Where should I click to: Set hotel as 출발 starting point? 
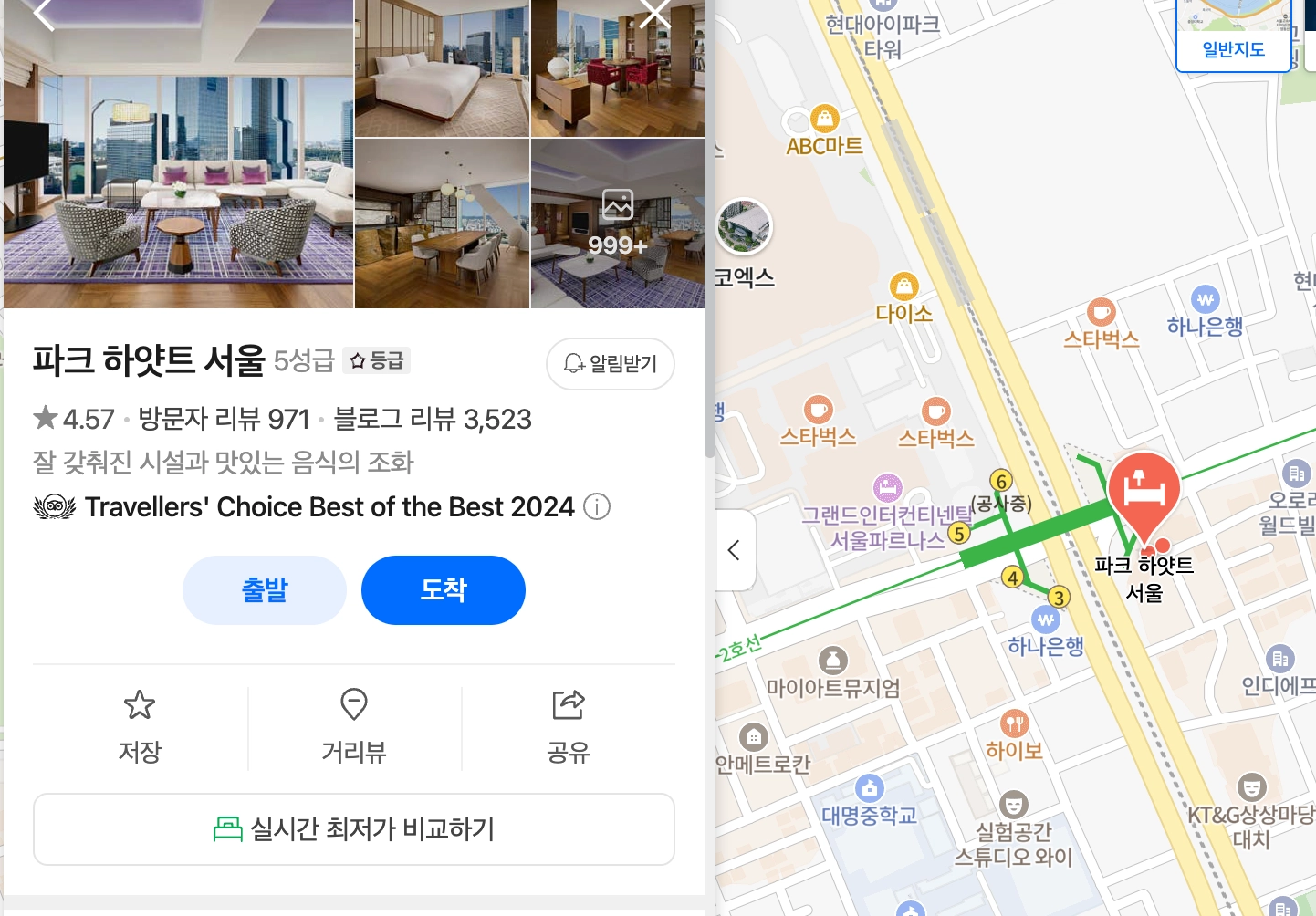265,590
